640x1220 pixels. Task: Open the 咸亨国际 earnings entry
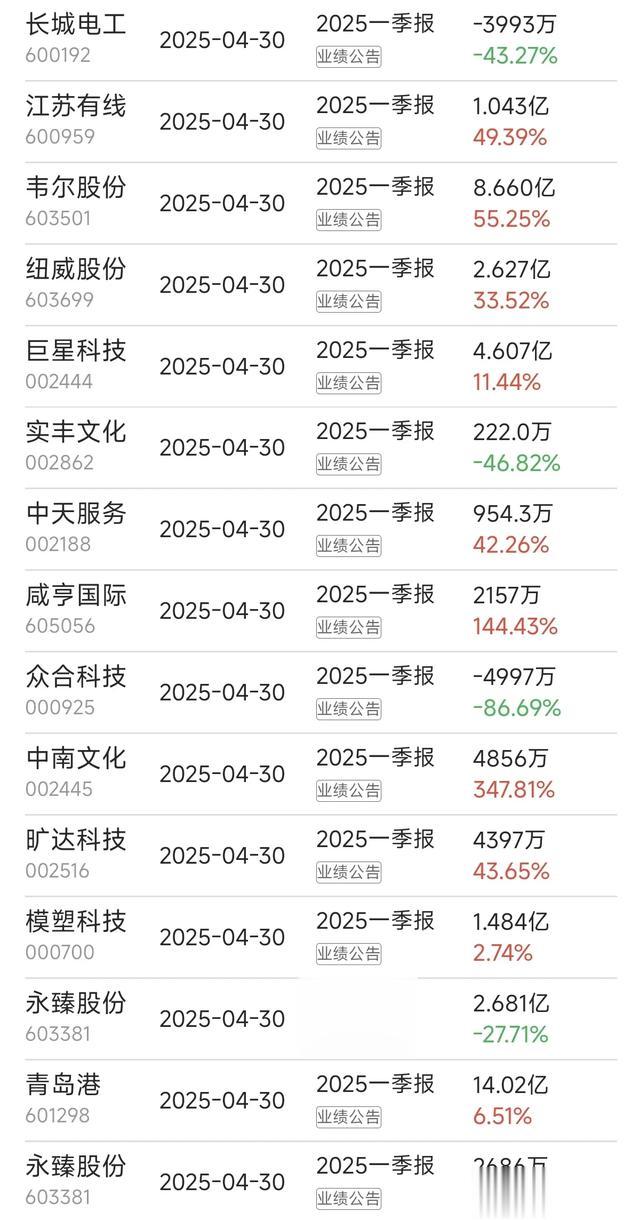tap(320, 611)
